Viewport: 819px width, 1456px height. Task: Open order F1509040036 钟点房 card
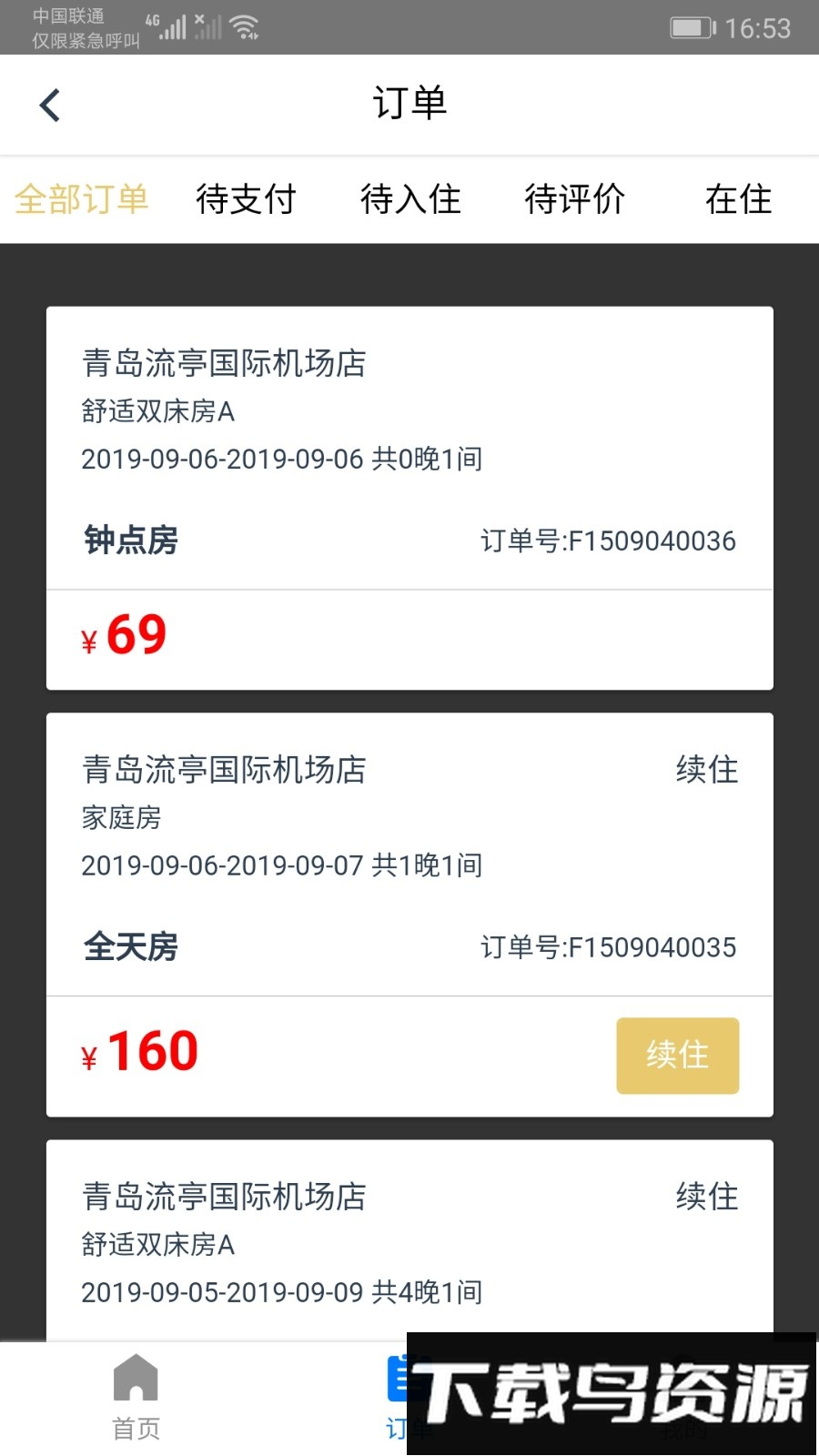409,450
